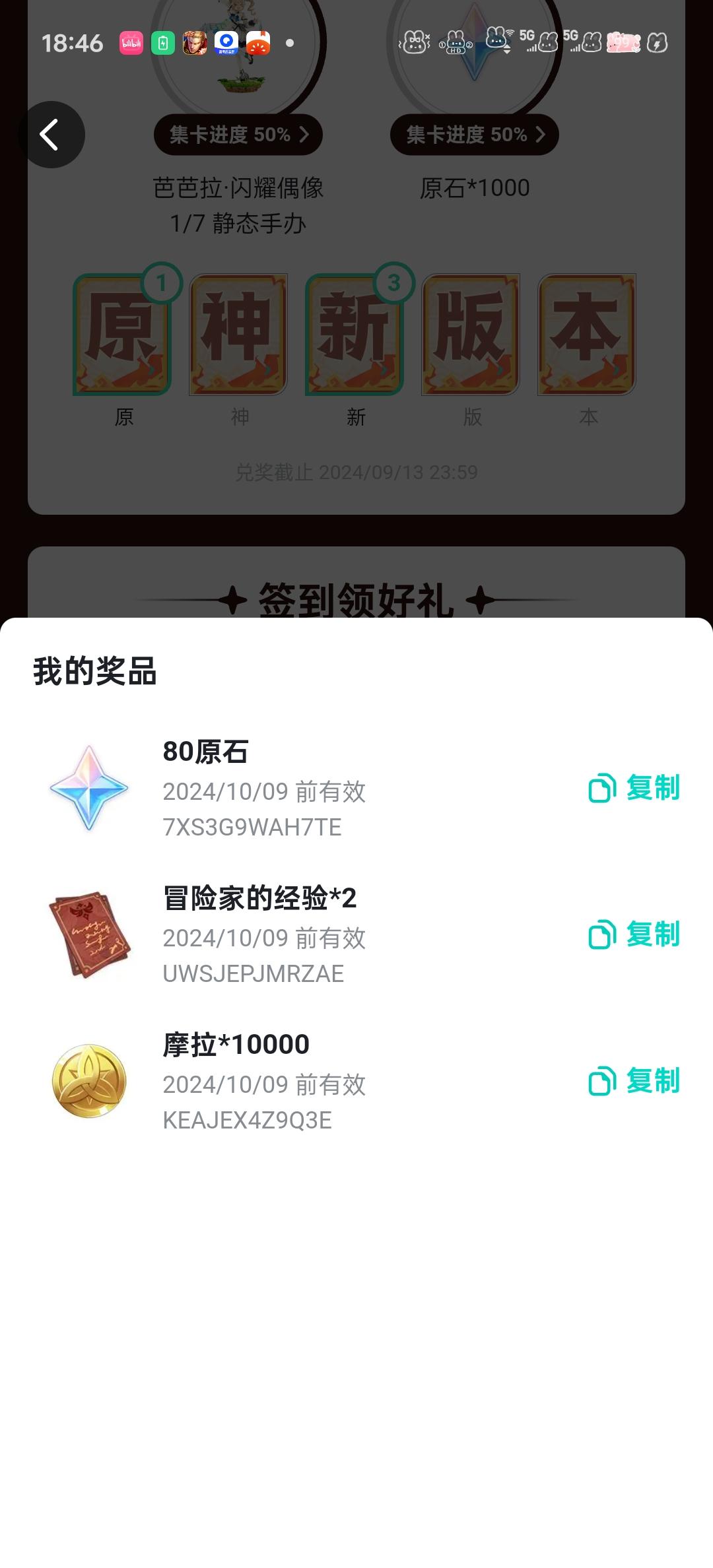Viewport: 713px width, 1568px height.
Task: Tap the 王者荣耀 game notification icon
Action: [194, 42]
